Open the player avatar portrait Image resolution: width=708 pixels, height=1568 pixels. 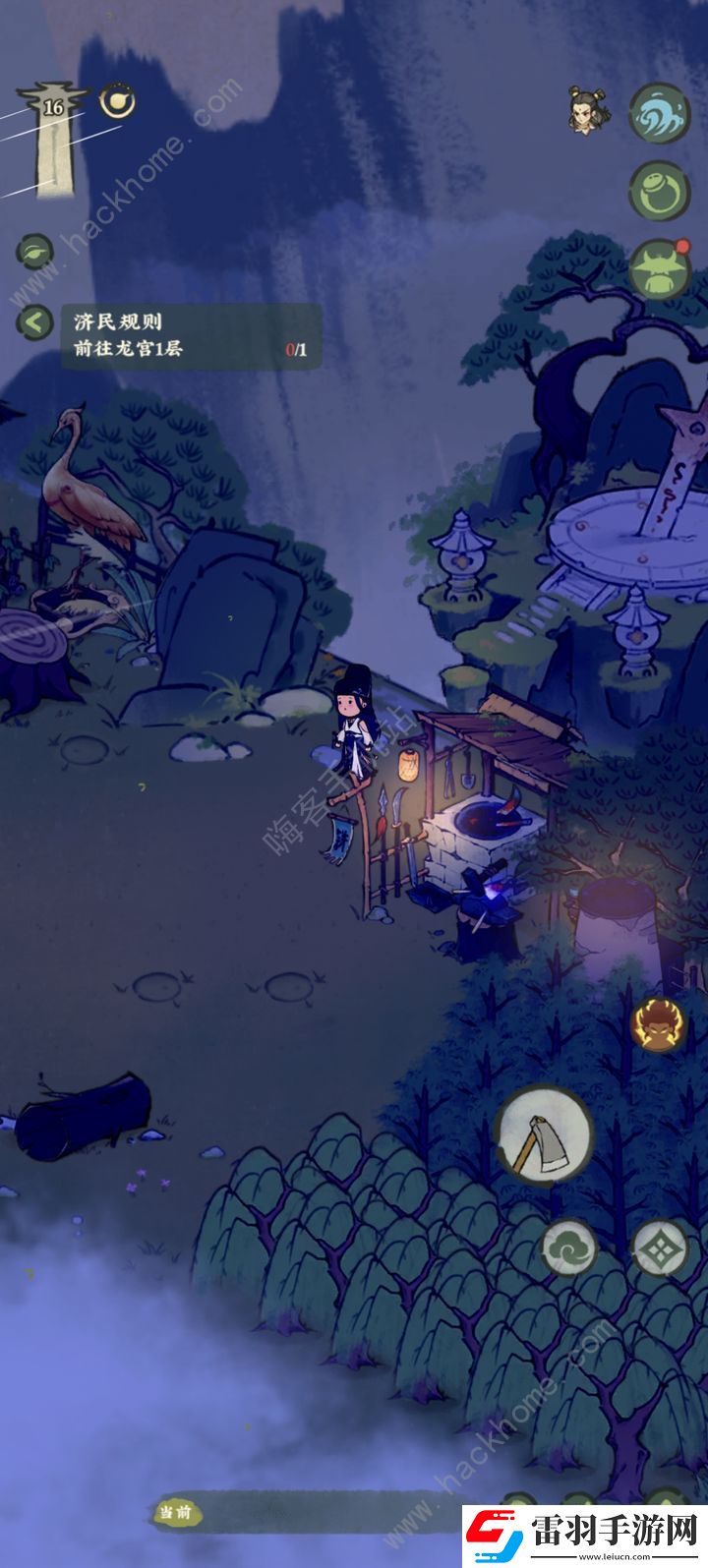click(x=587, y=110)
